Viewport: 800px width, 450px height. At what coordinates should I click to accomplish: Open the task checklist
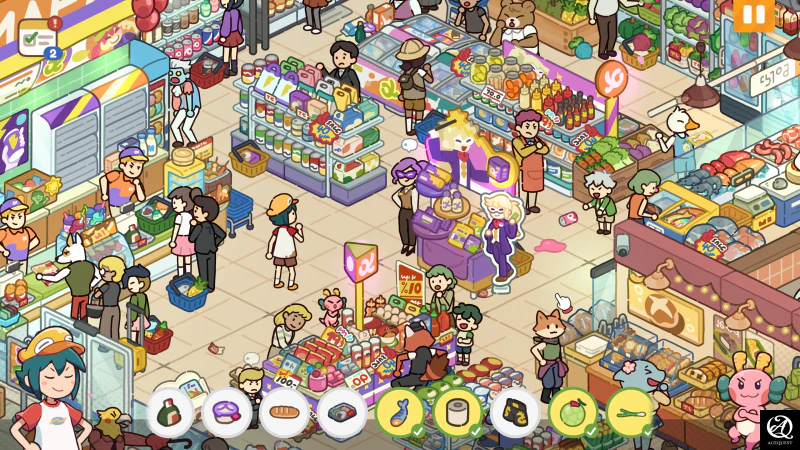(38, 38)
